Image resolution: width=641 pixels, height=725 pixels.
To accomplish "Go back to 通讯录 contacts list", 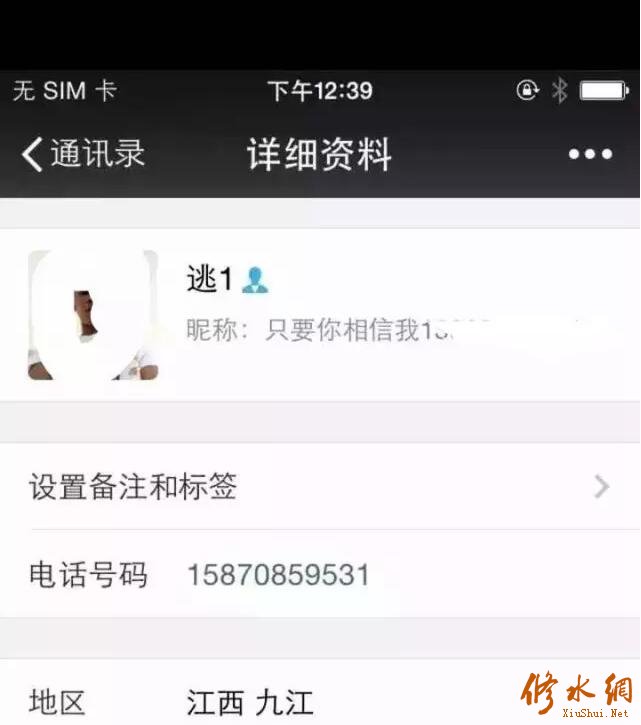I will (83, 154).
